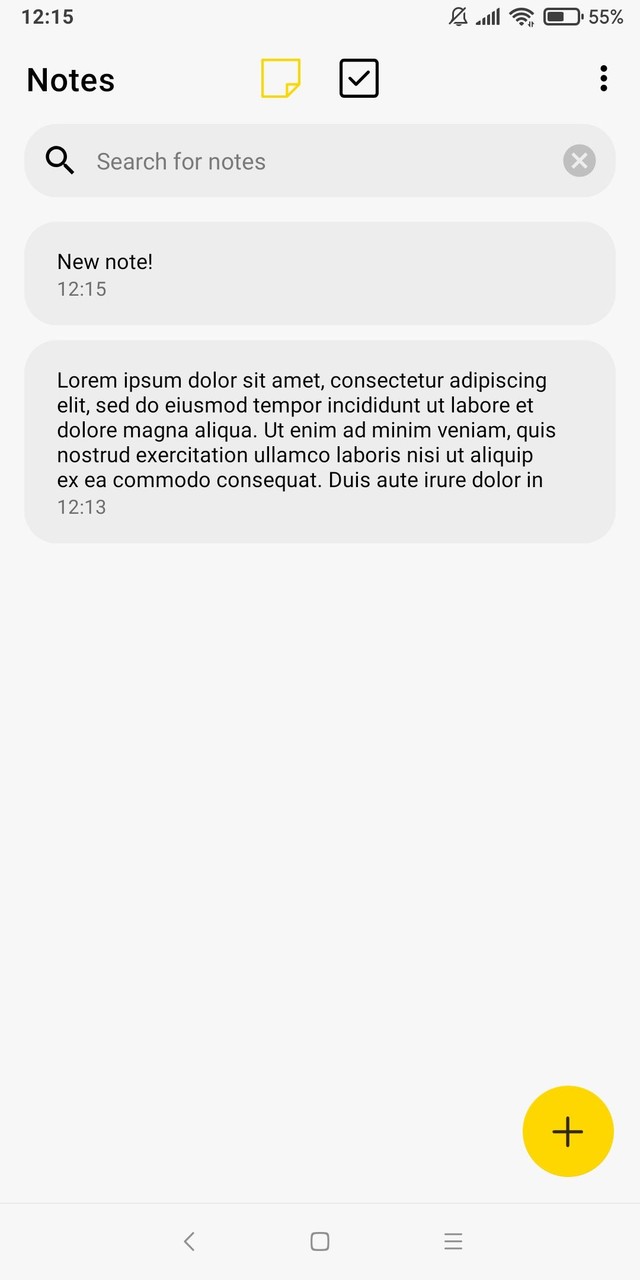Show recent apps from the navigation bar

coord(453,1241)
